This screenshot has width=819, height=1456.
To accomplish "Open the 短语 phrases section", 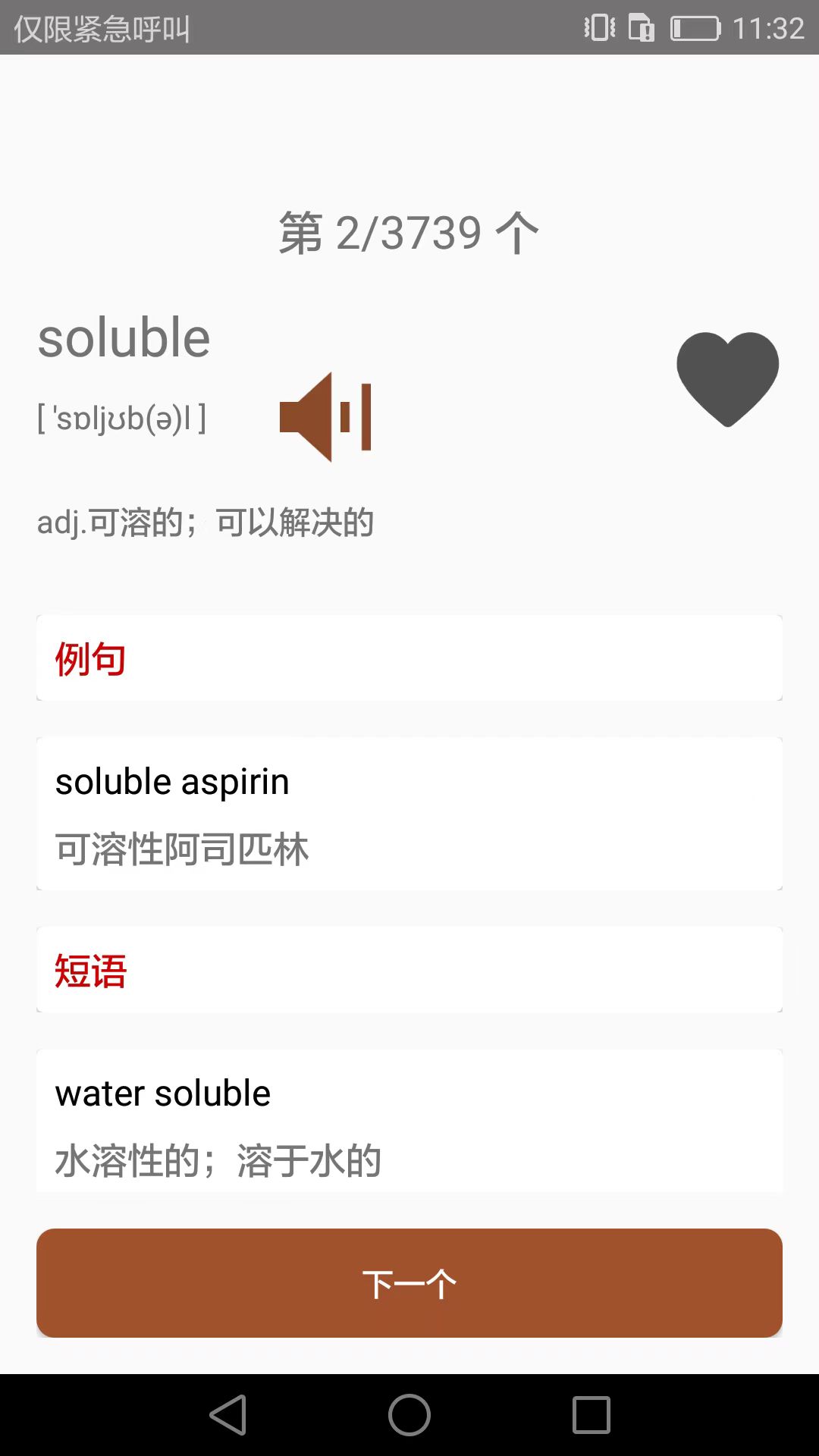I will (x=409, y=971).
